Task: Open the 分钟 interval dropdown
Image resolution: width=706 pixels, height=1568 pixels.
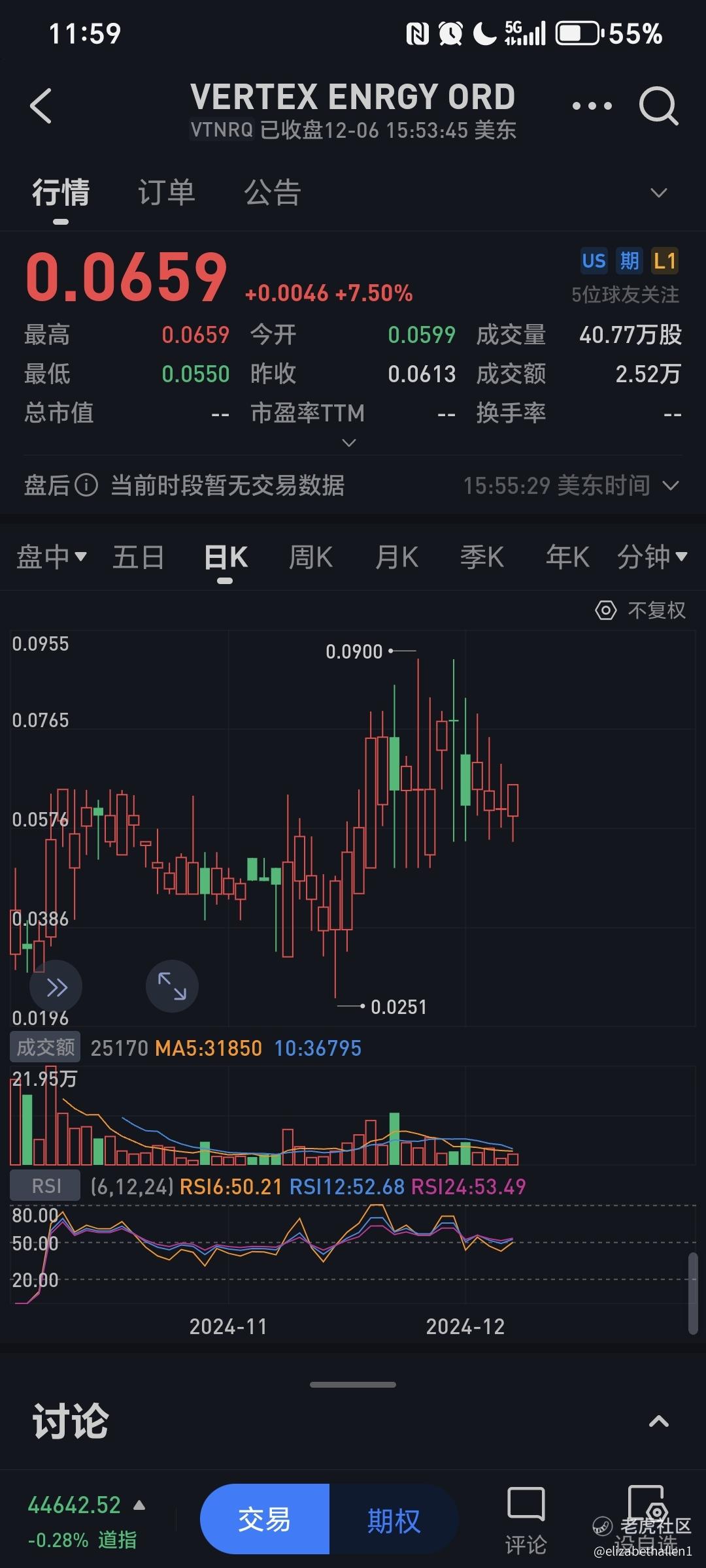Action: (x=652, y=557)
